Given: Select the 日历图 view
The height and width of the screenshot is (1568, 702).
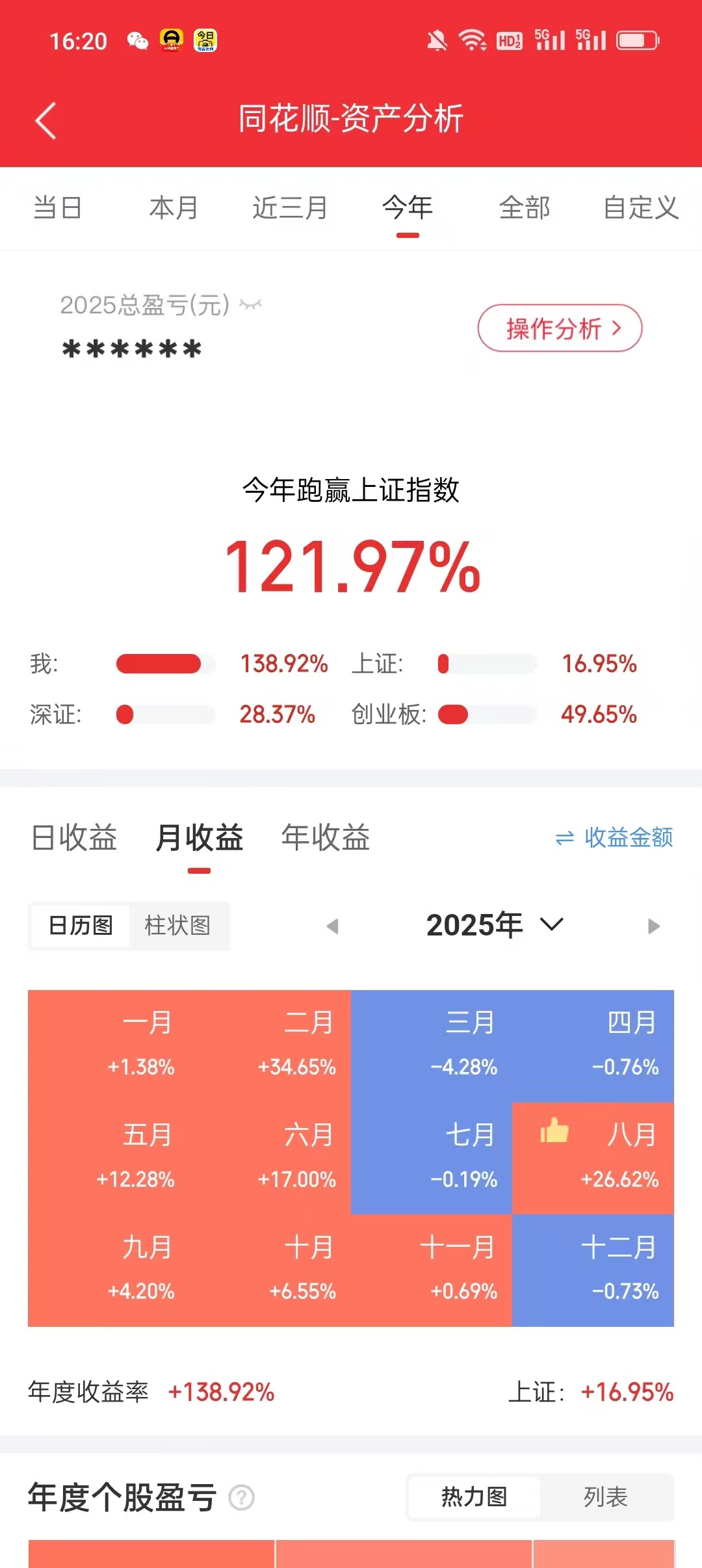Looking at the screenshot, I should 81,925.
